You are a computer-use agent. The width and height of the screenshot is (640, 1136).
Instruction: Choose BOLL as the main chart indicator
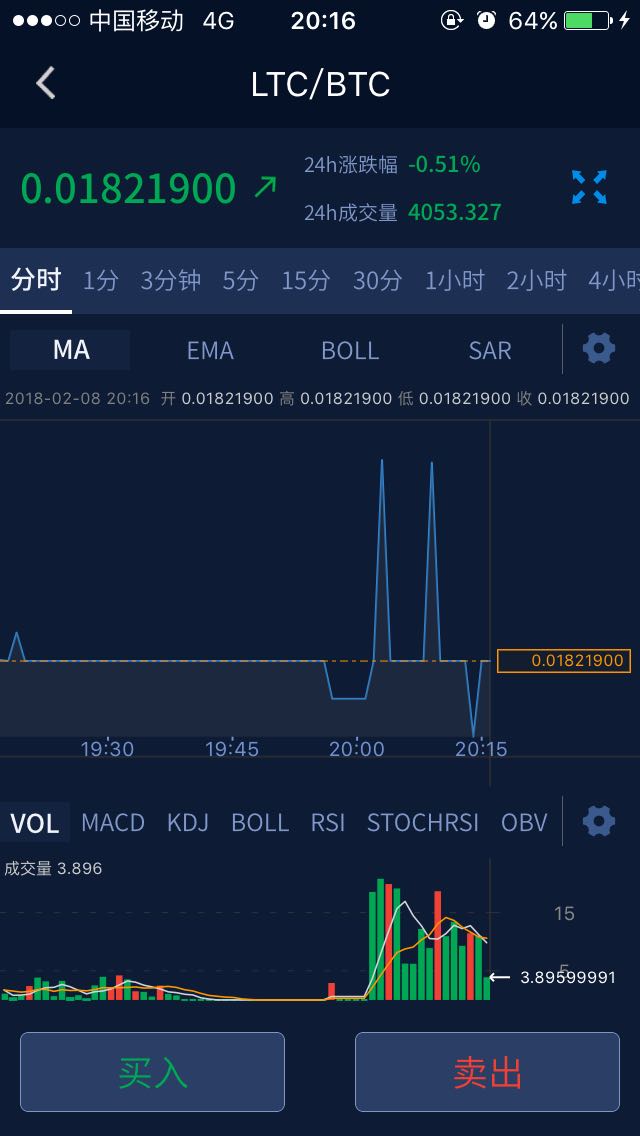pos(350,351)
